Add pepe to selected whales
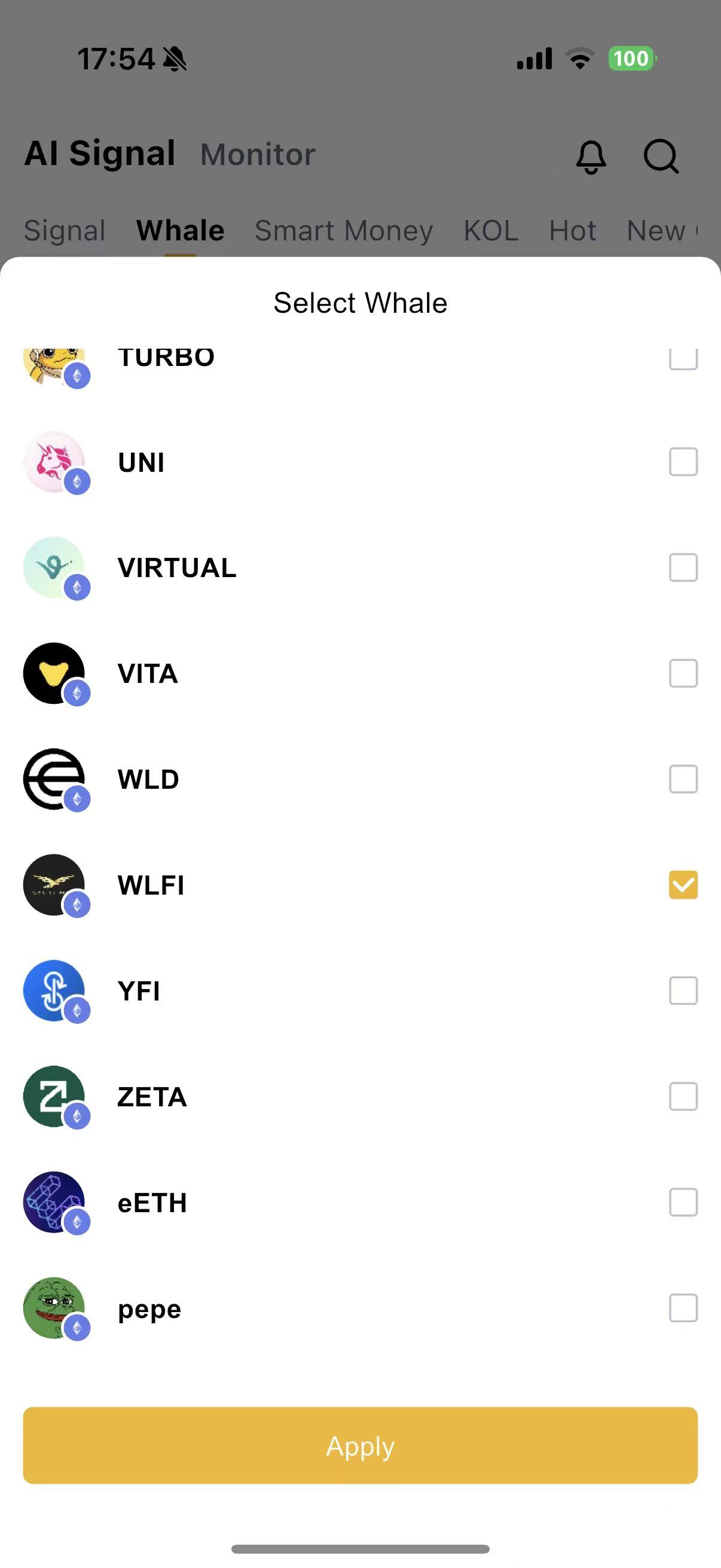This screenshot has height=1568, width=721. point(683,1308)
